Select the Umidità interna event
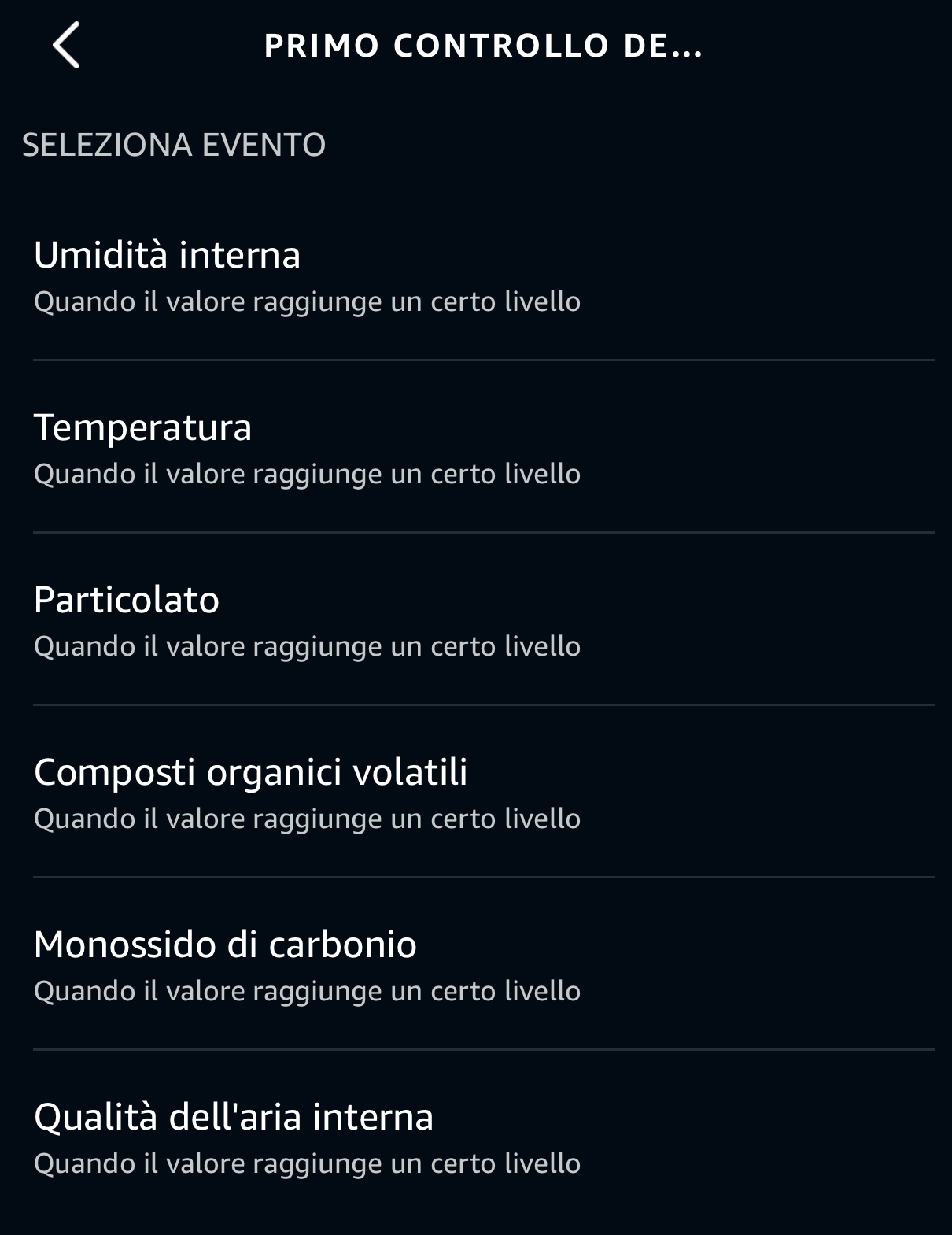The height and width of the screenshot is (1235, 952). pyautogui.click(x=307, y=275)
